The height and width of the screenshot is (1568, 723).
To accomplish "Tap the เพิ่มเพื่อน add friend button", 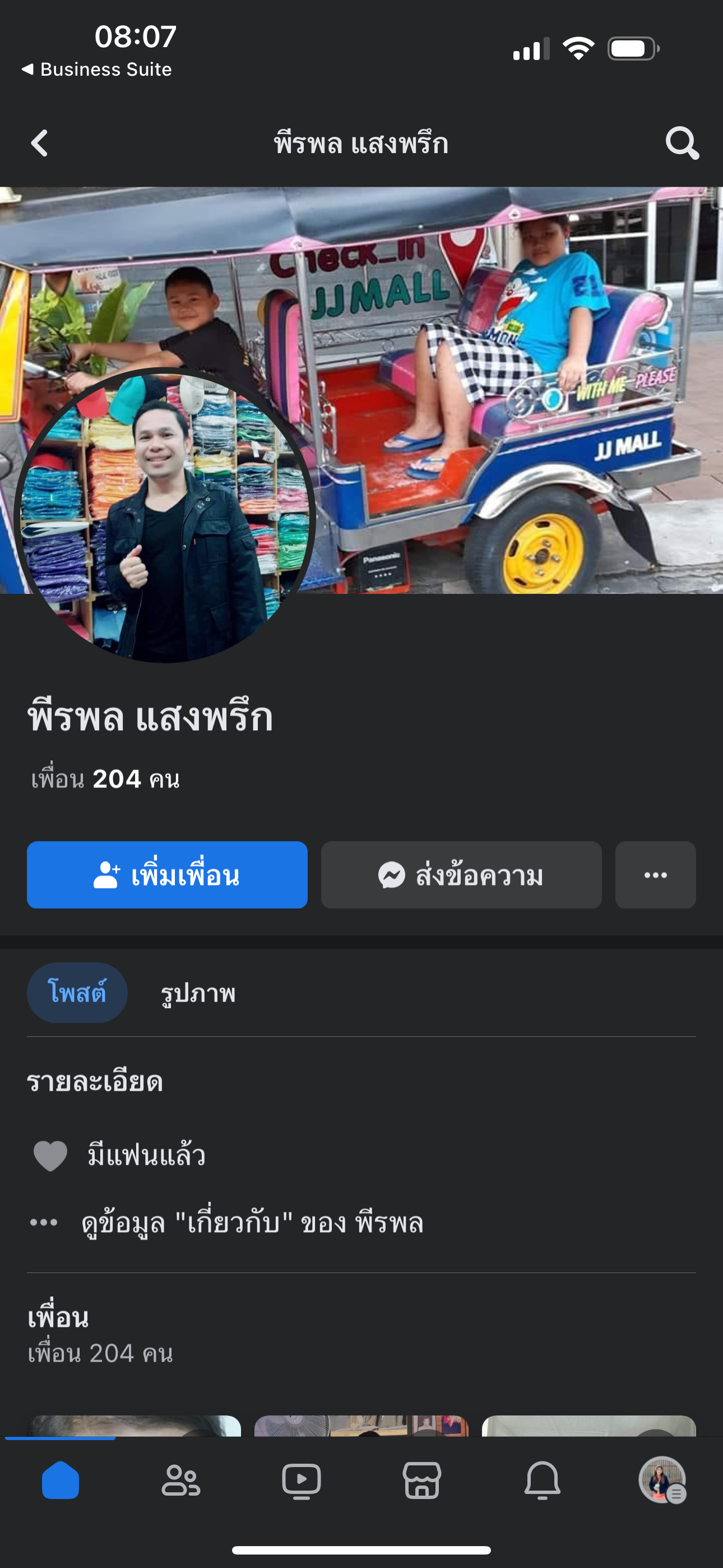I will 167,875.
